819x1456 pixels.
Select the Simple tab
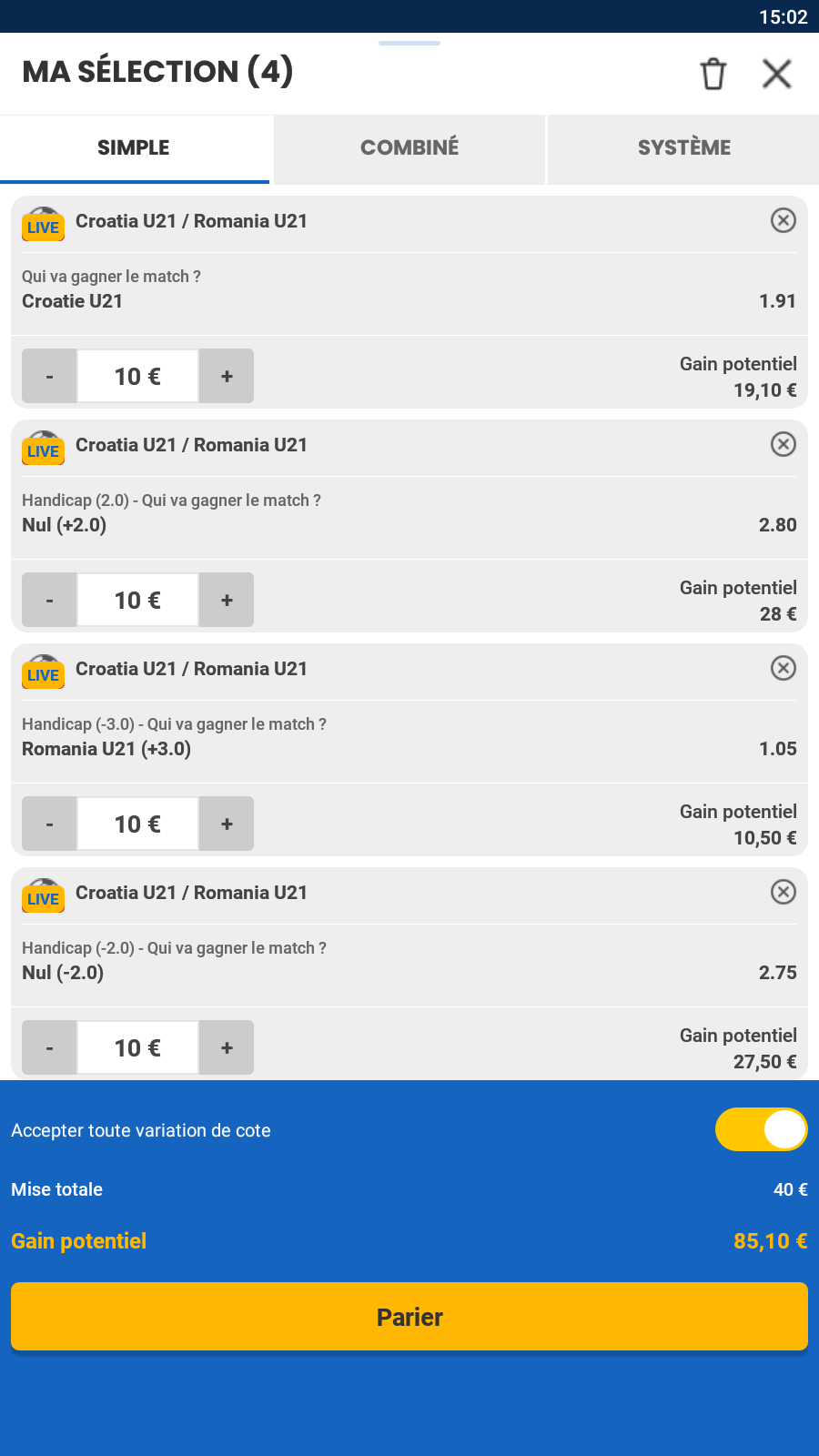[x=134, y=147]
